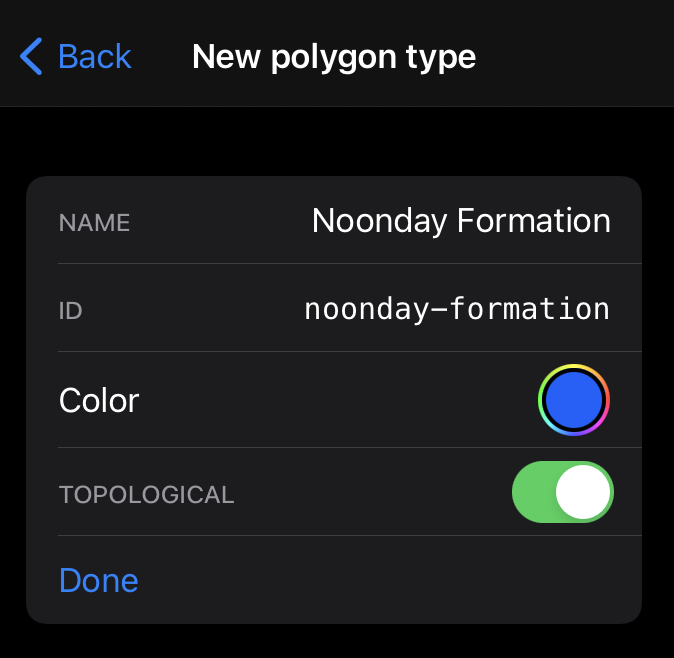The image size is (674, 658).
Task: Edit the noonday-formation ID field
Action: [457, 309]
